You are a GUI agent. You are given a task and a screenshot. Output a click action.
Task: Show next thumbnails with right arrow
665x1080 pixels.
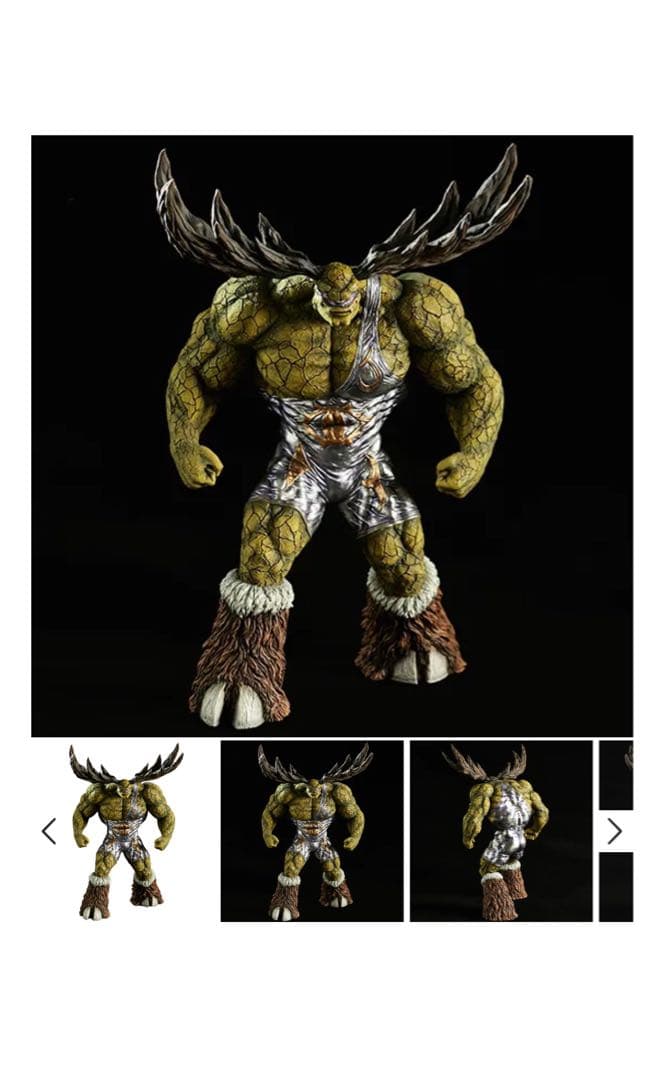(614, 831)
